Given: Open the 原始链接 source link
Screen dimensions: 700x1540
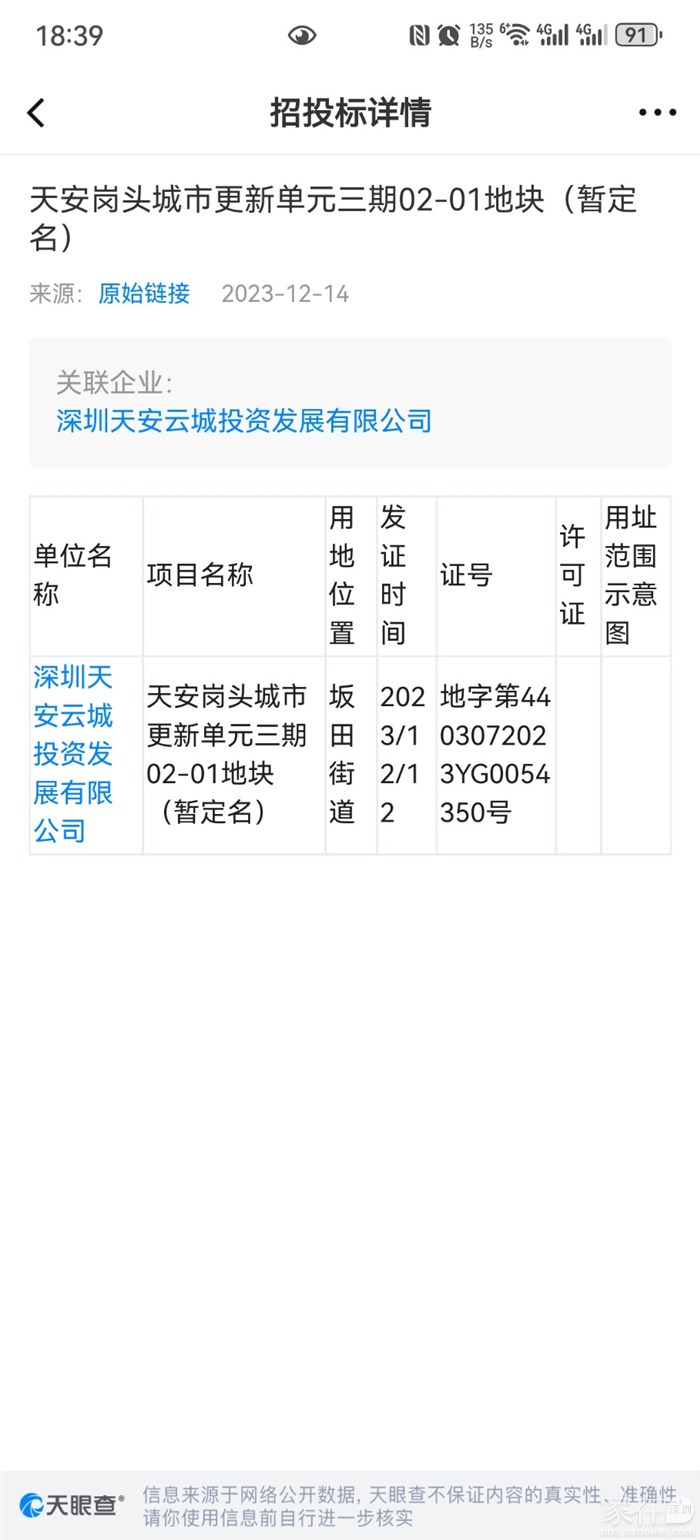Looking at the screenshot, I should (144, 294).
